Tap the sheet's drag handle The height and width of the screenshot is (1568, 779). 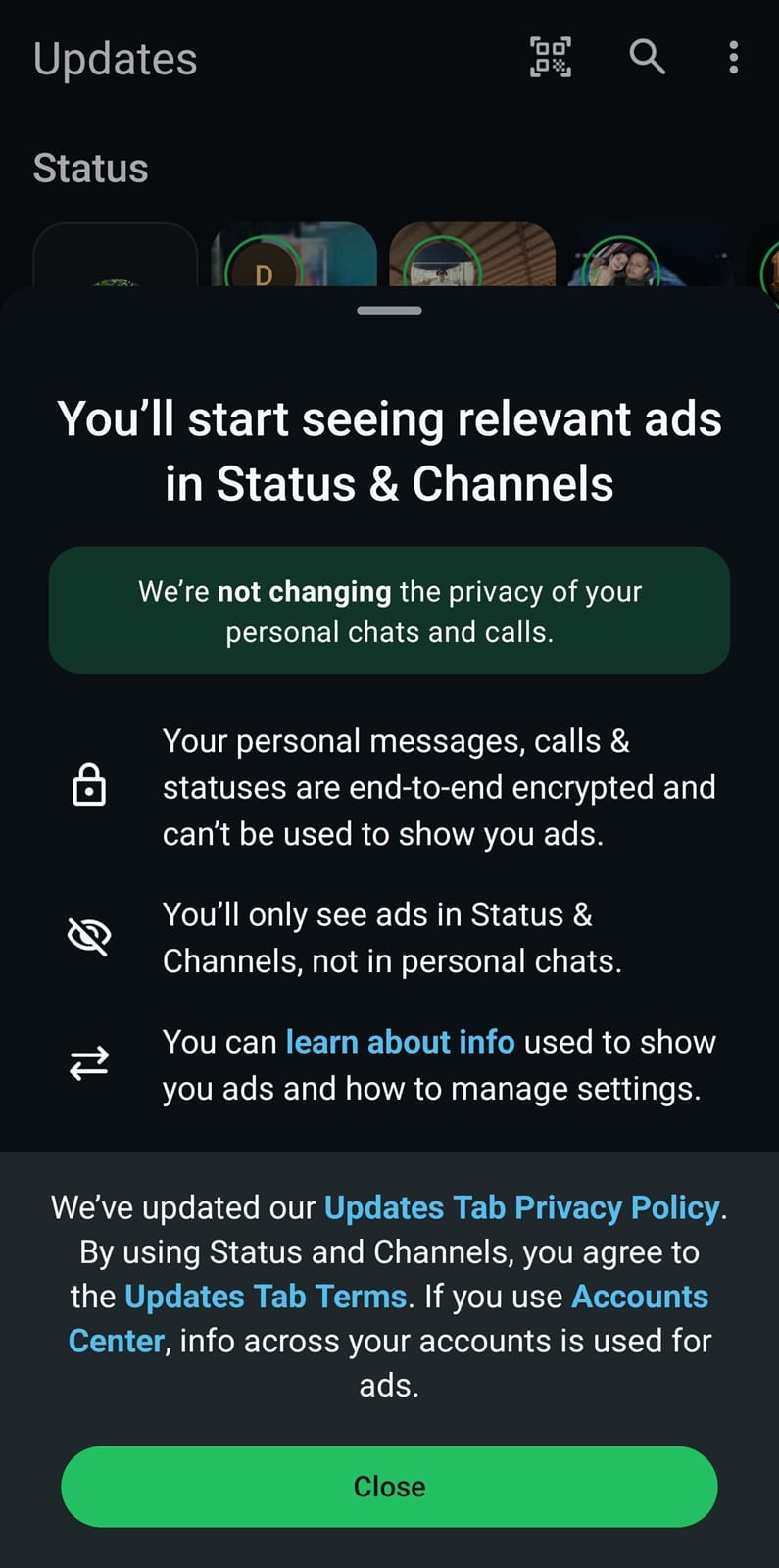point(389,311)
